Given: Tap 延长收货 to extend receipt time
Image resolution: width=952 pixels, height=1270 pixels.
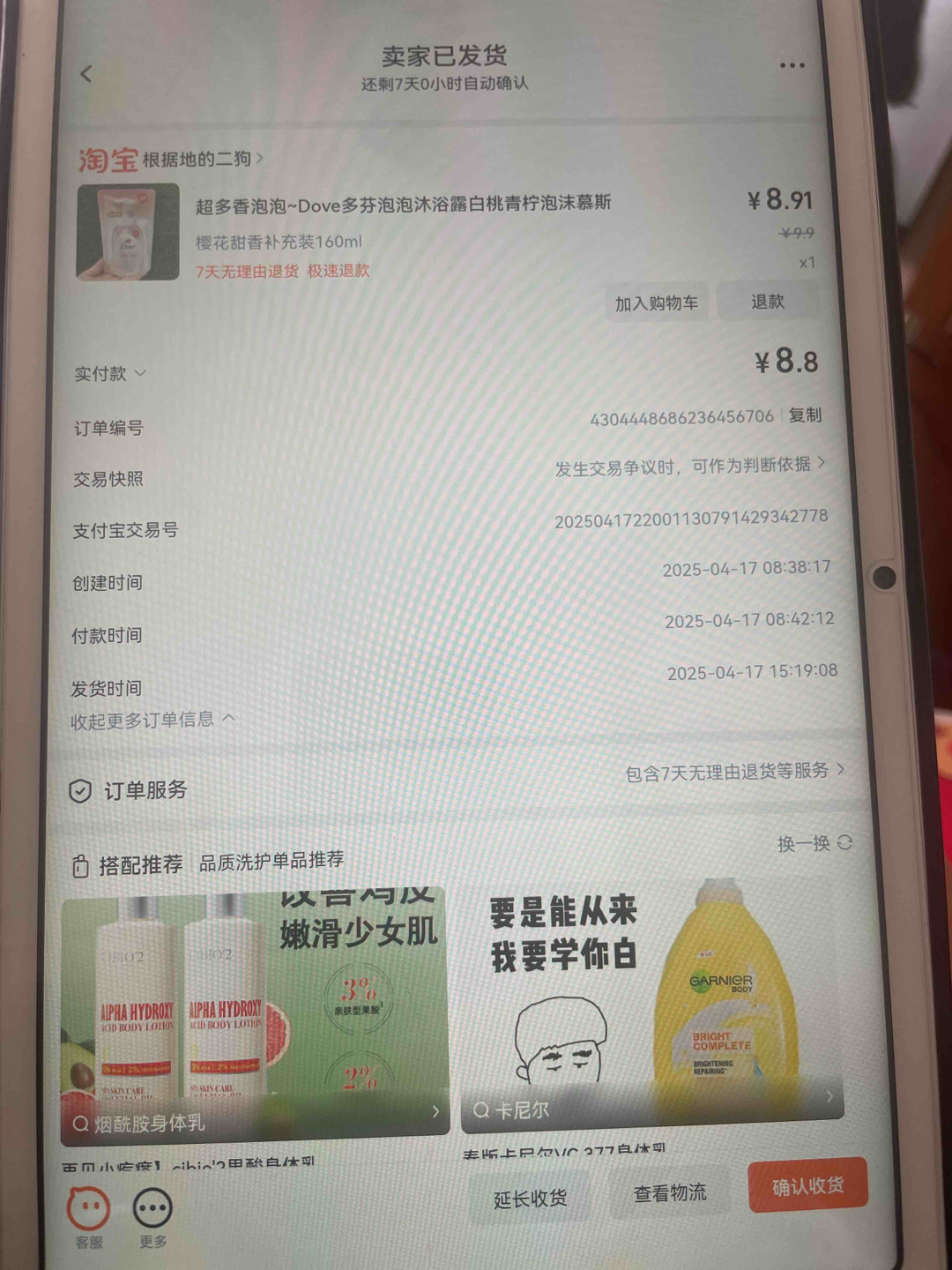Looking at the screenshot, I should click(x=530, y=1199).
